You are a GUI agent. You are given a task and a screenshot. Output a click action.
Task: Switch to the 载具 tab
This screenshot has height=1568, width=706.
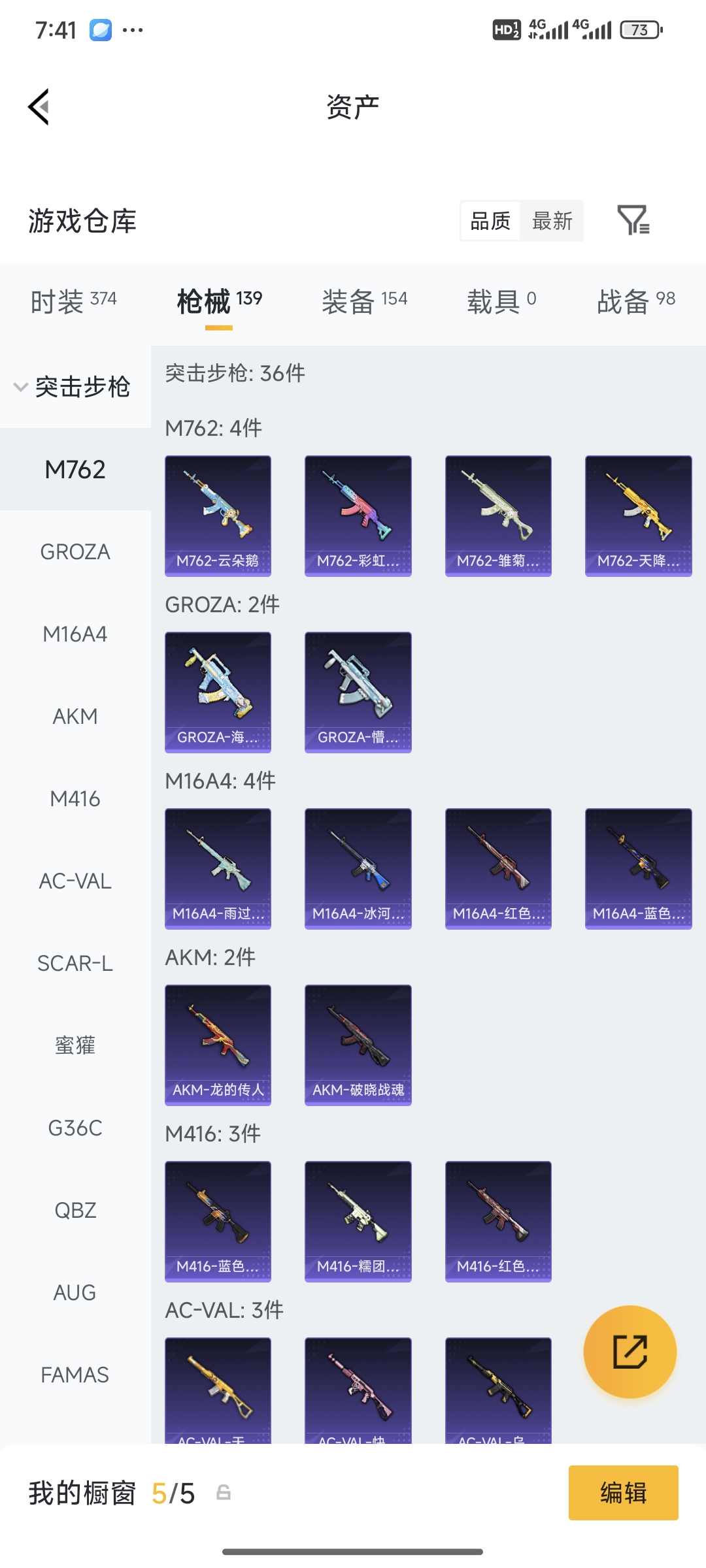point(501,301)
